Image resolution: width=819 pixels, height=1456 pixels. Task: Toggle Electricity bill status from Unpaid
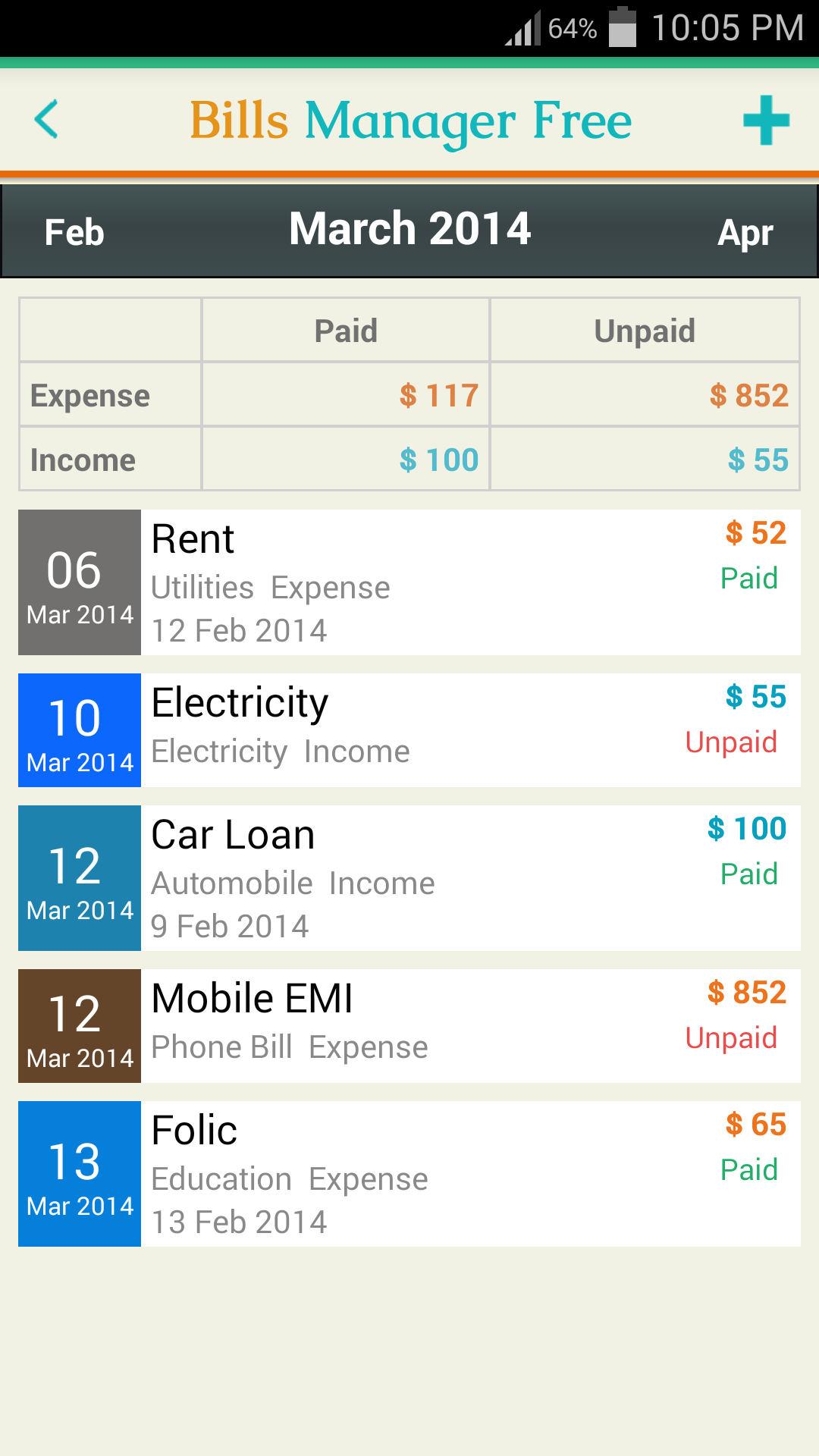tap(731, 742)
